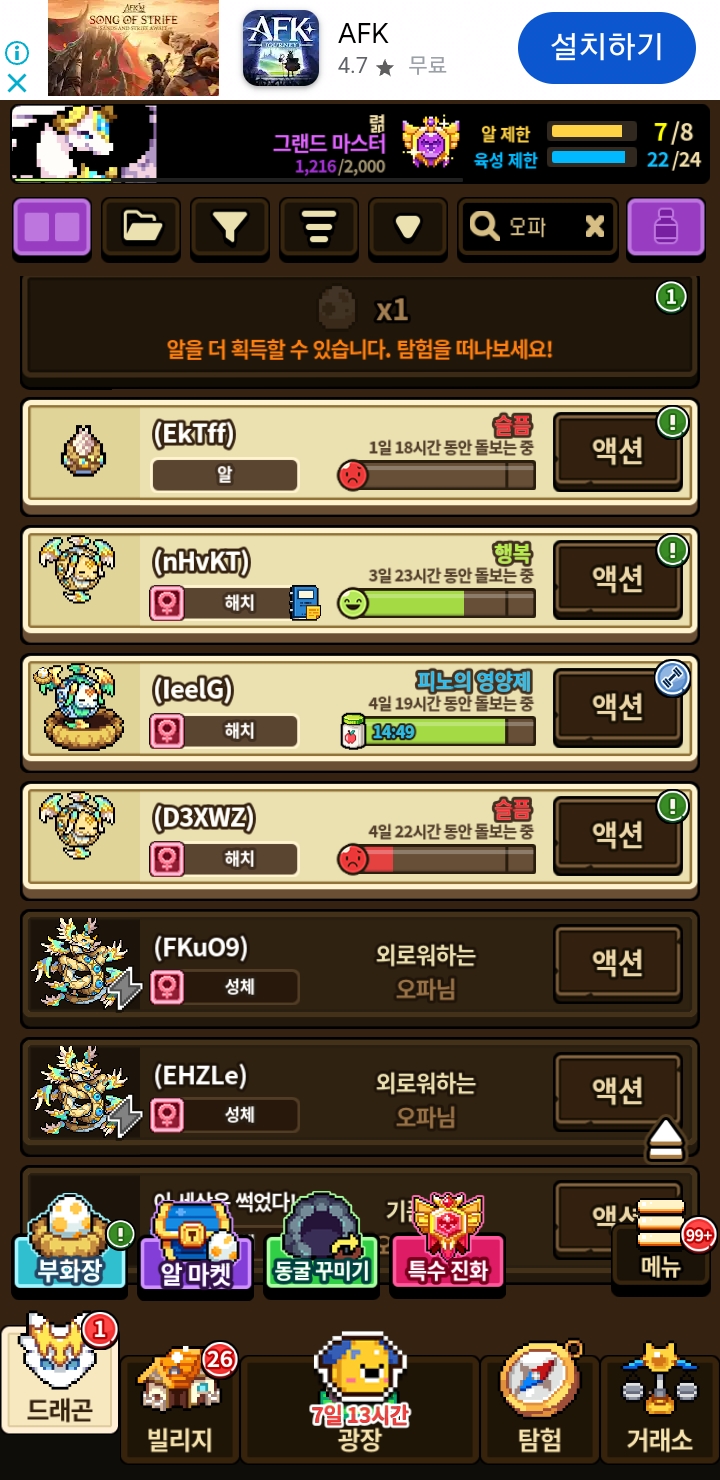The image size is (720, 1480).
Task: Open the funnel filter options
Action: pyautogui.click(x=230, y=227)
